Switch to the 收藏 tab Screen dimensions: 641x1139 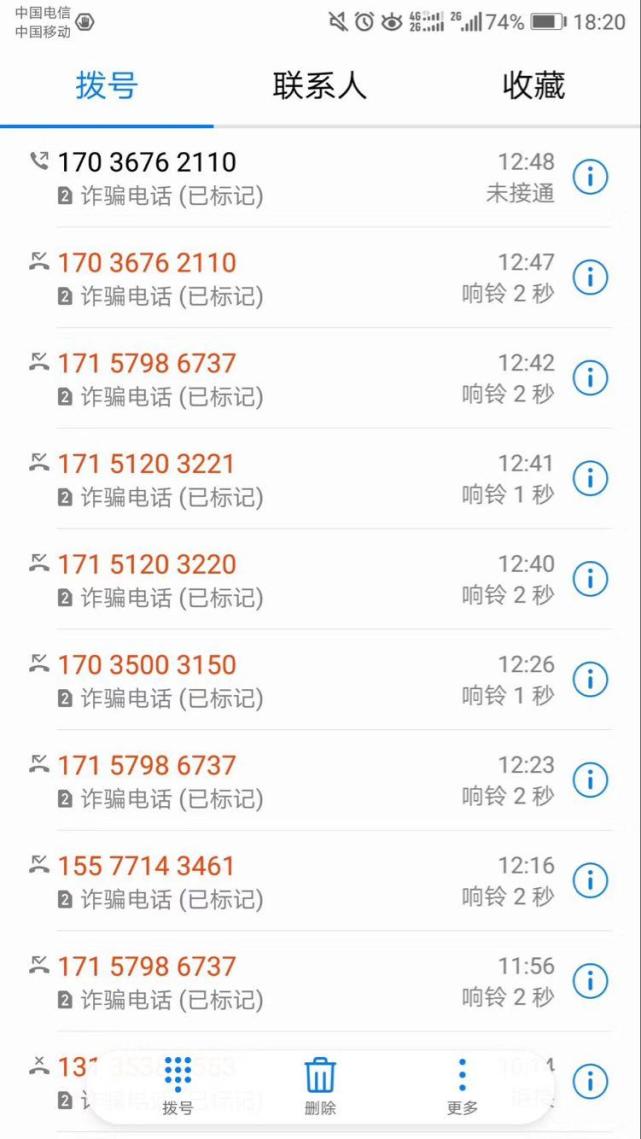tap(533, 86)
